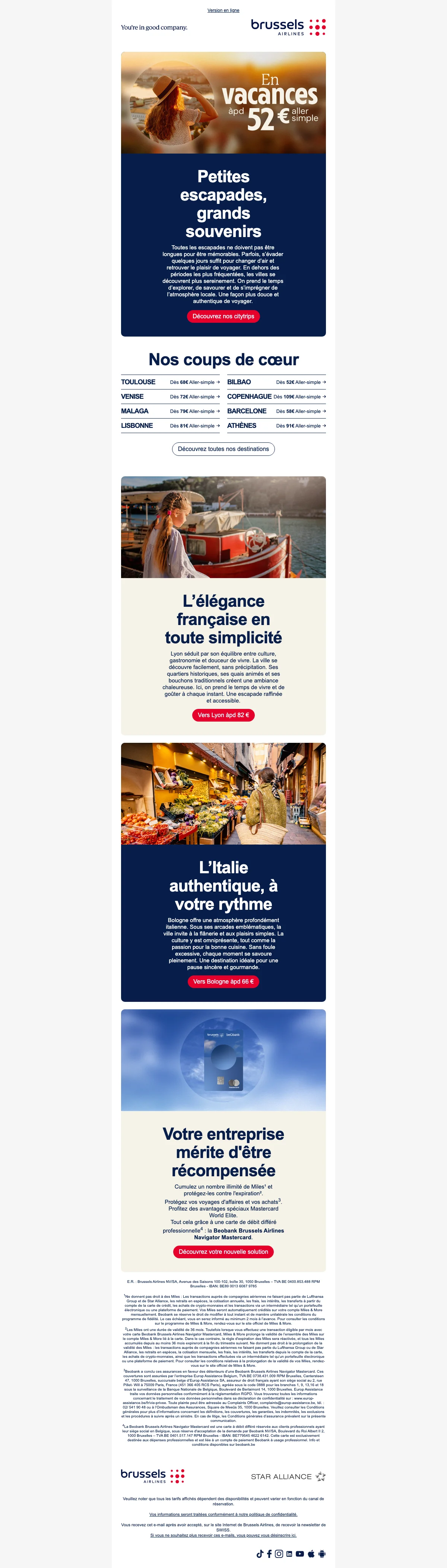This screenshot has height=1568, width=447.
Task: Select the Toulouse fare from 68€
Action: (x=170, y=382)
